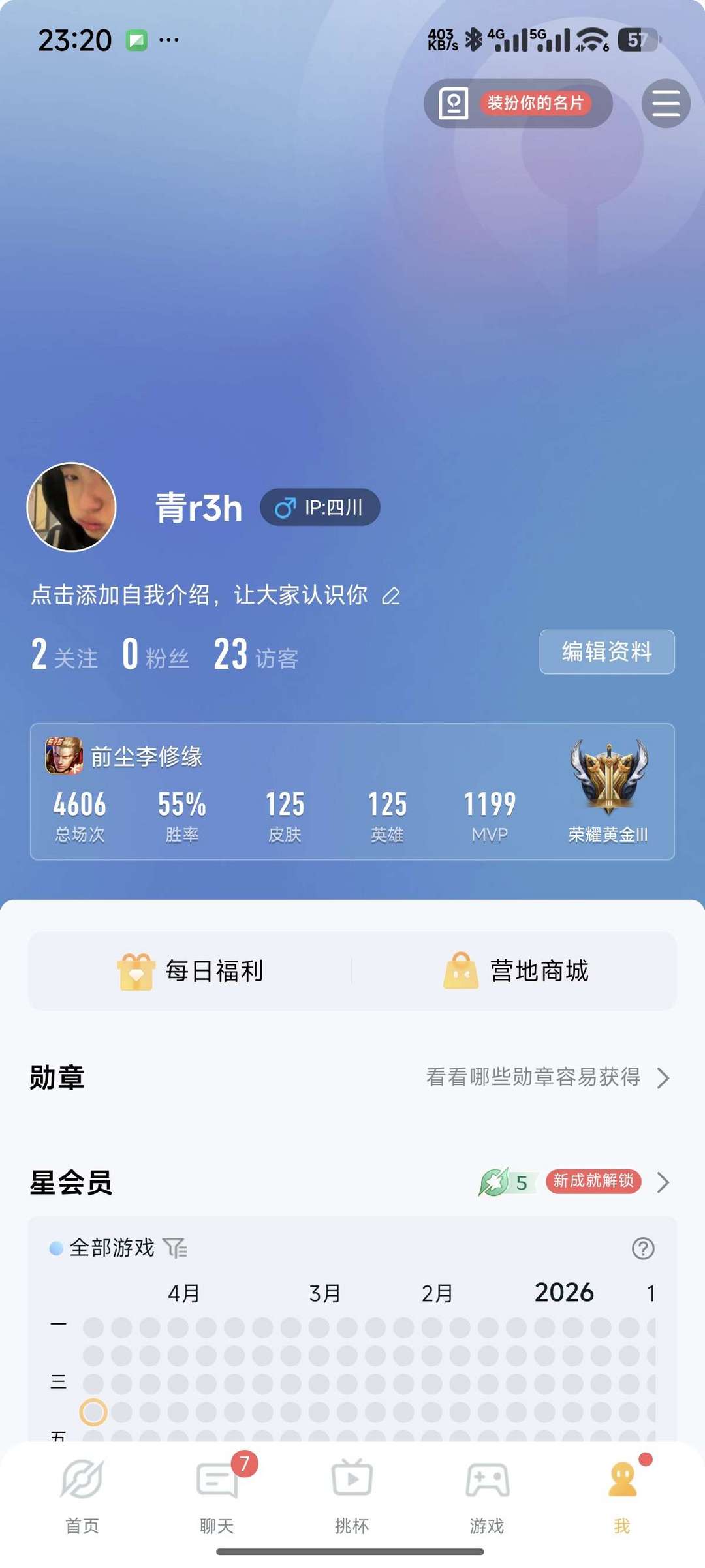View the 粉丝 followers list

tap(155, 654)
